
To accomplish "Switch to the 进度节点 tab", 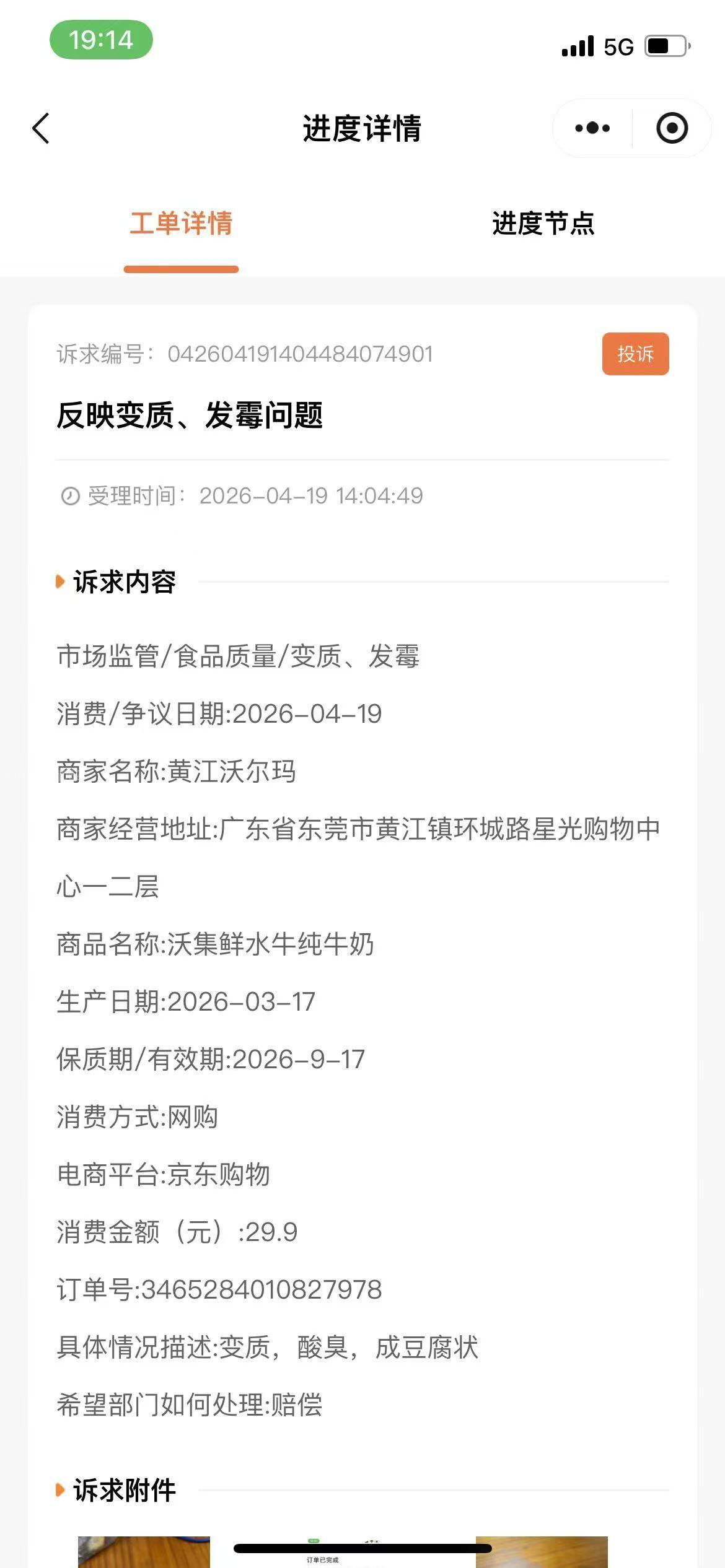I will 543,224.
